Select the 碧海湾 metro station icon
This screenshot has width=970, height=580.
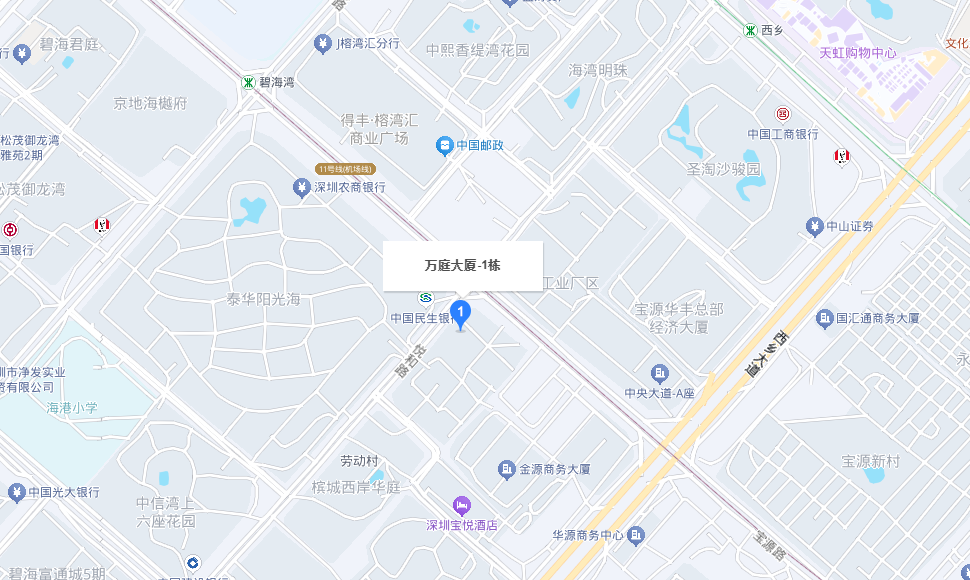pyautogui.click(x=246, y=82)
